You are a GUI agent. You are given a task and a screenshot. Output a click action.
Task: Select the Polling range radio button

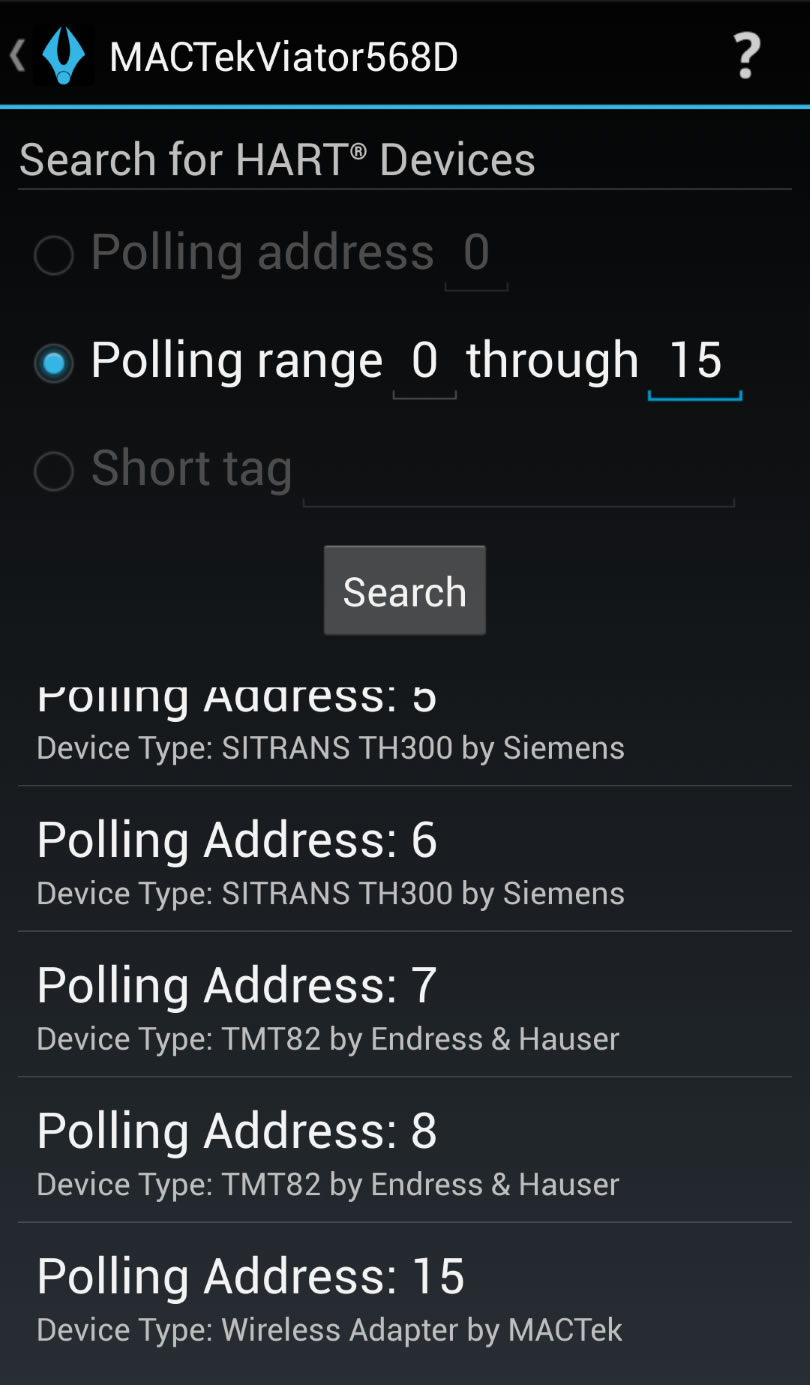[54, 362]
